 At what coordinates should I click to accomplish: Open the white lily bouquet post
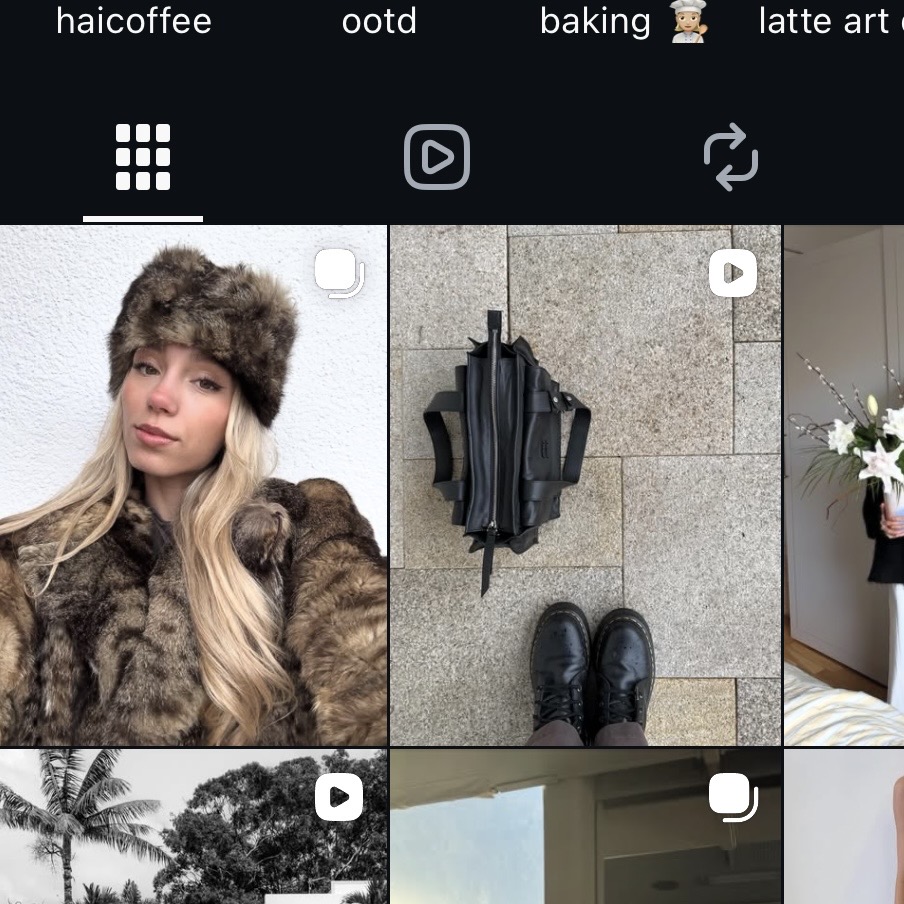tap(845, 485)
